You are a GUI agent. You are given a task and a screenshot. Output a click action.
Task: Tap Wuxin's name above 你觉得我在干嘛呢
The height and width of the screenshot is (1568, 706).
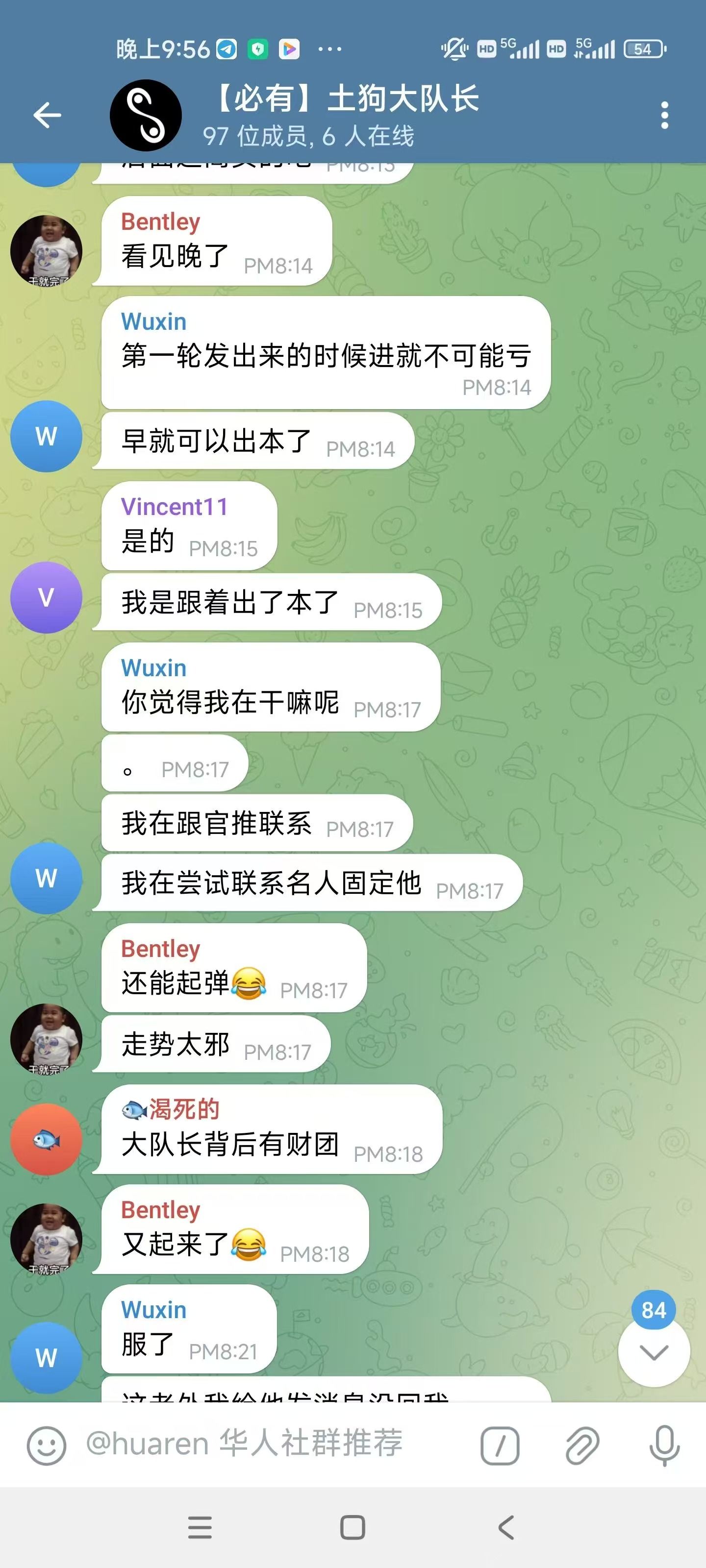click(x=153, y=668)
